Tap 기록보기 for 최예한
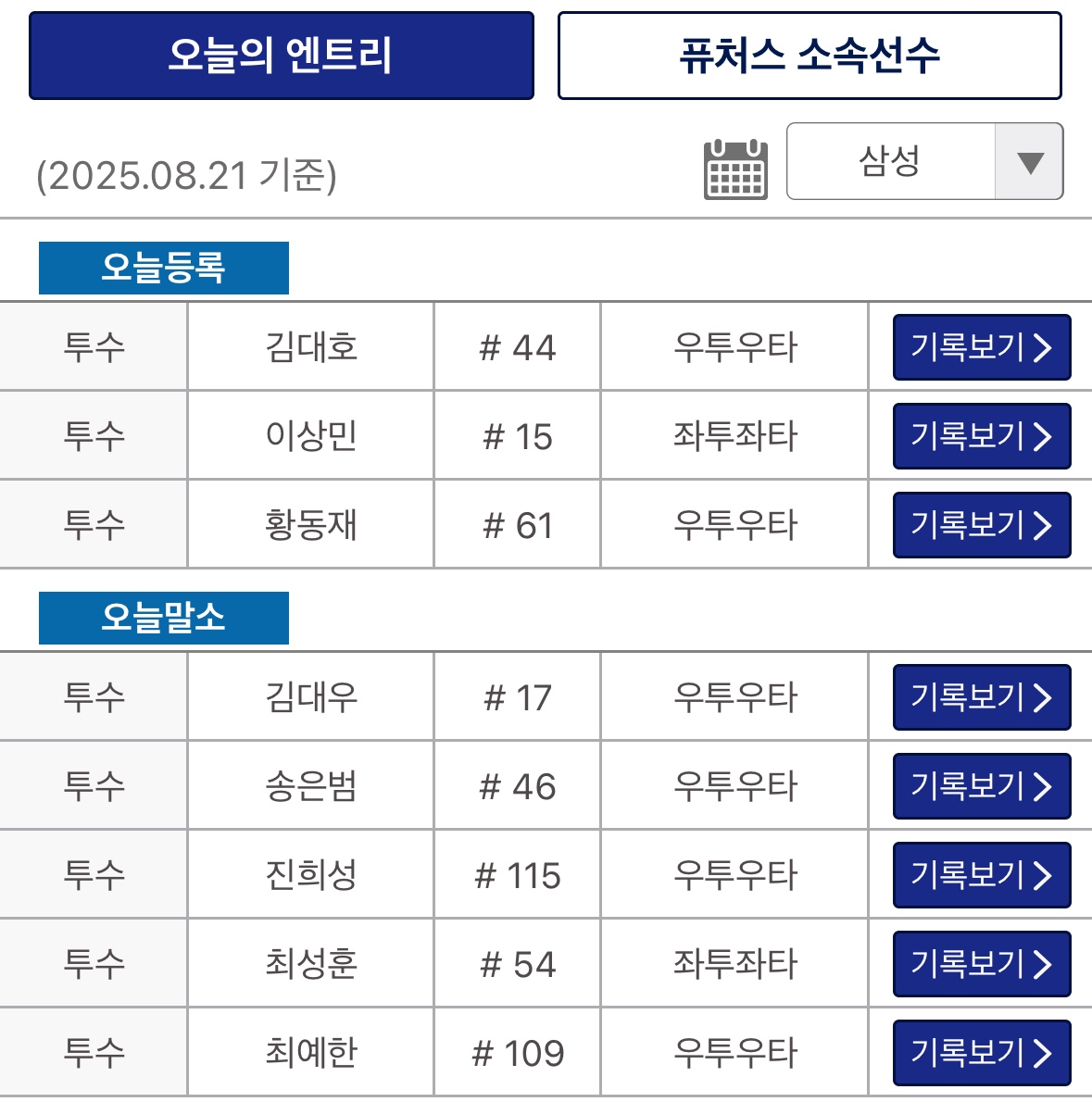Image resolution: width=1092 pixels, height=1102 pixels. [x=981, y=1053]
